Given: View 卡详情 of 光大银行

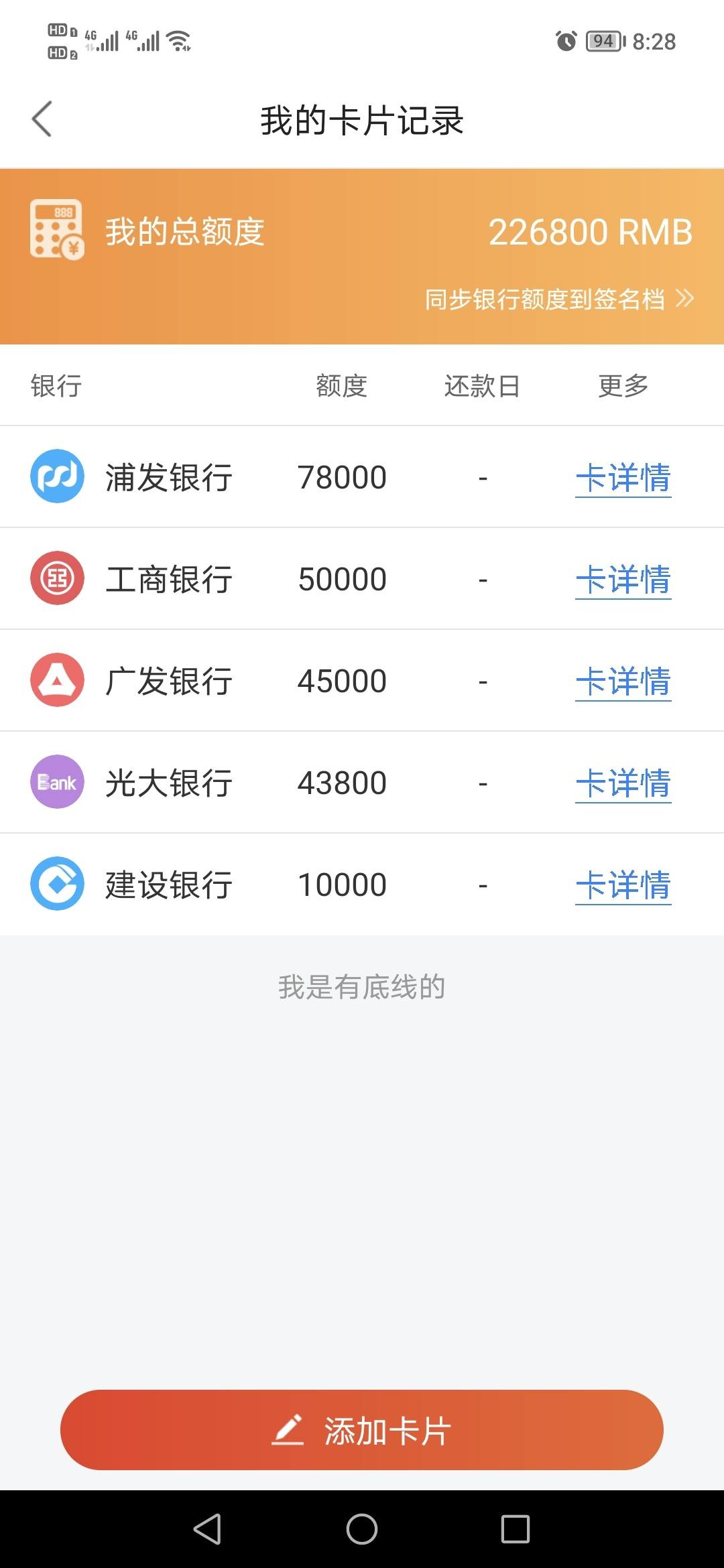Looking at the screenshot, I should (x=623, y=784).
